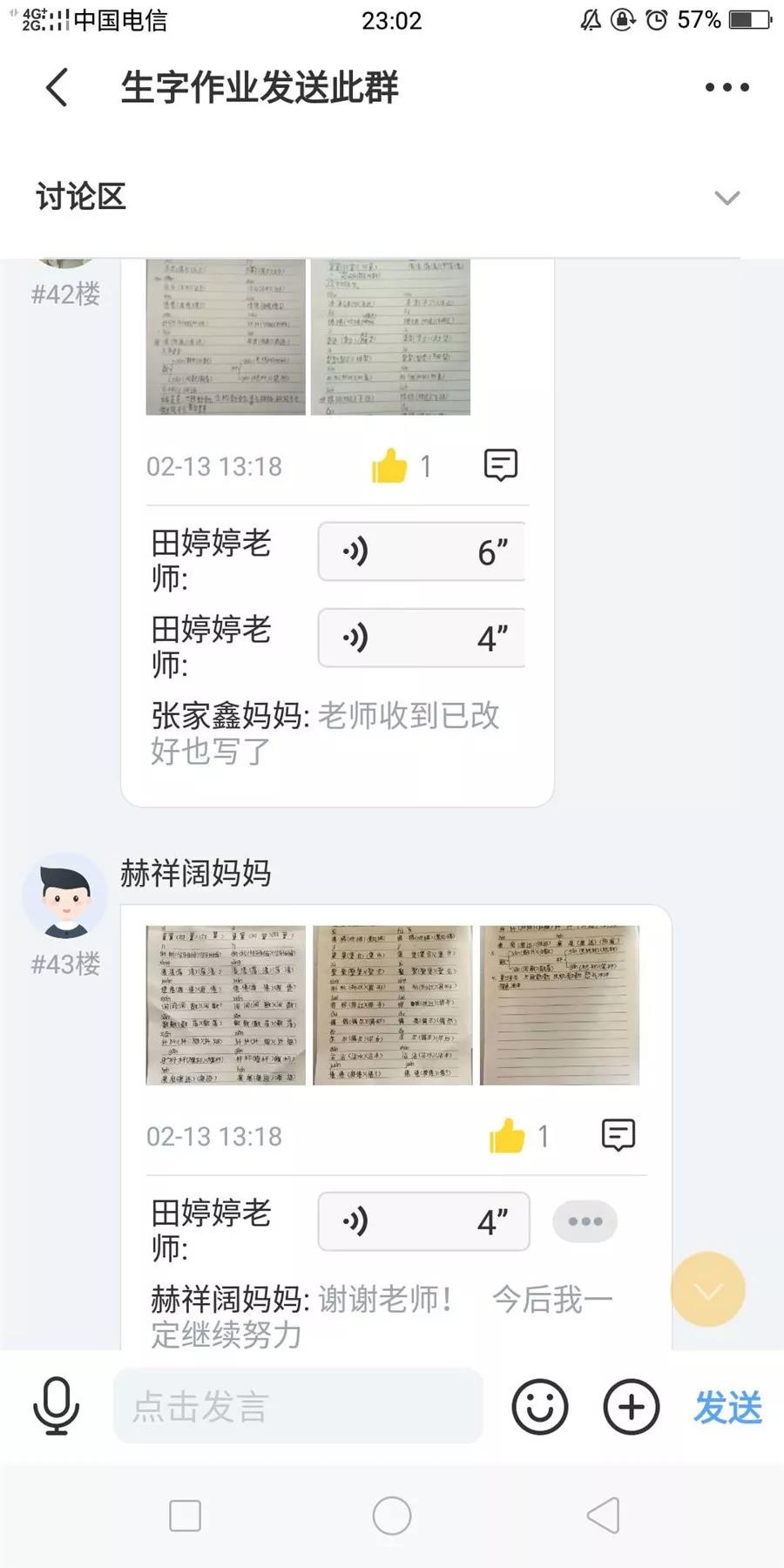This screenshot has height=1568, width=784.
Task: View 赫祥阔妈妈's third homework photo
Action: point(559,1005)
